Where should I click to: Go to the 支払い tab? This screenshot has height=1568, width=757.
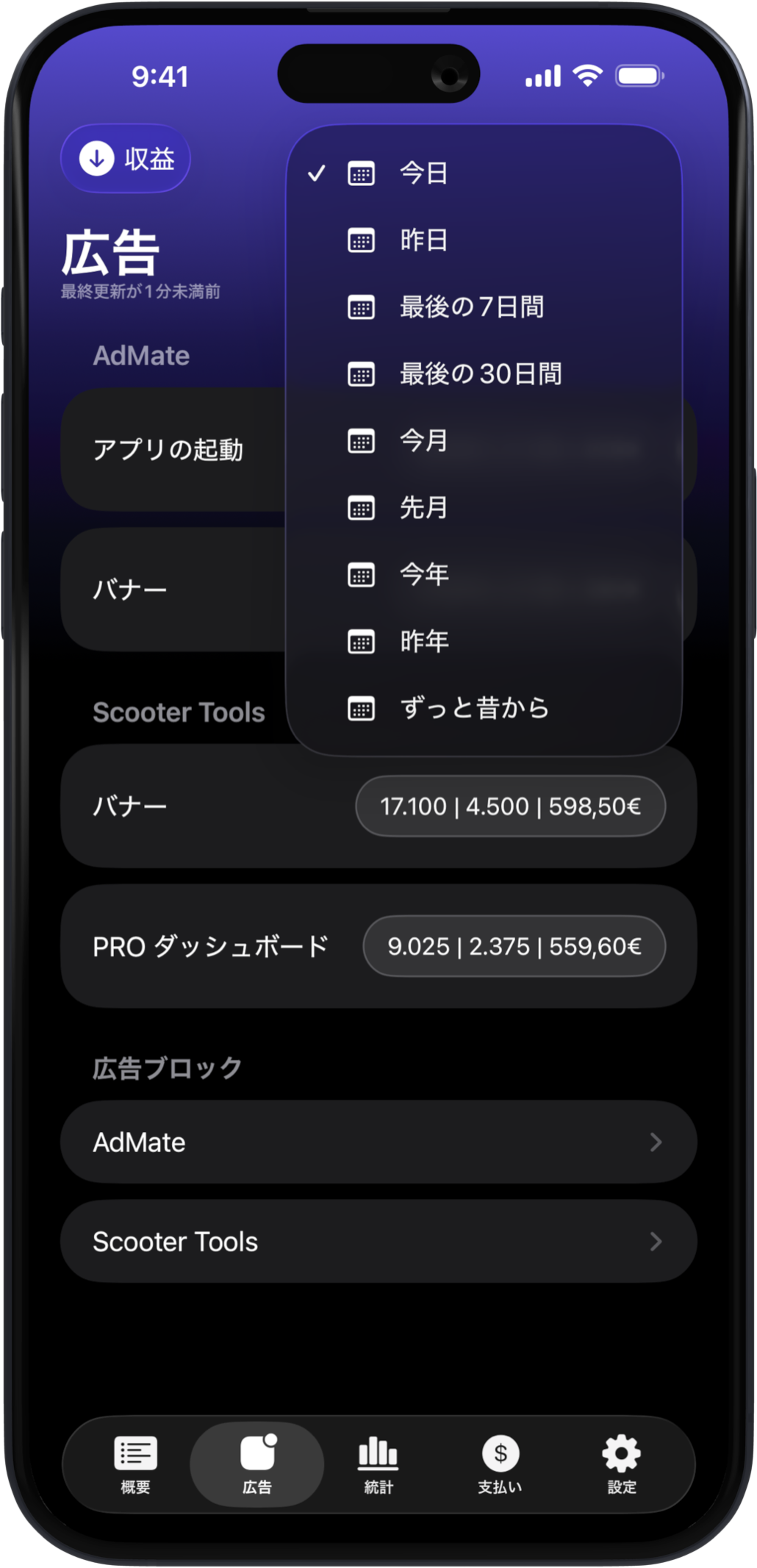pyautogui.click(x=500, y=1464)
